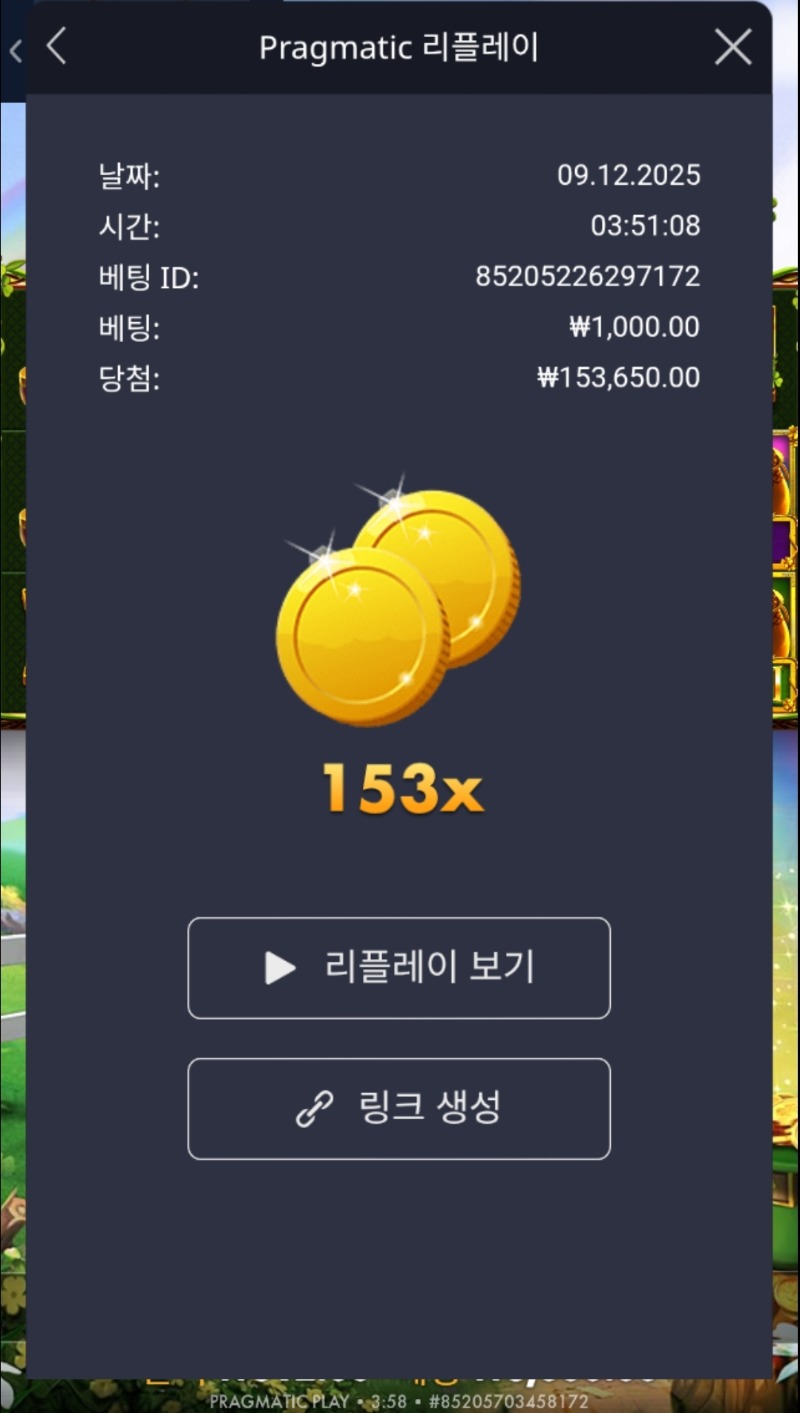The height and width of the screenshot is (1413, 800).
Task: Click the gold coins graphic
Action: [x=400, y=600]
